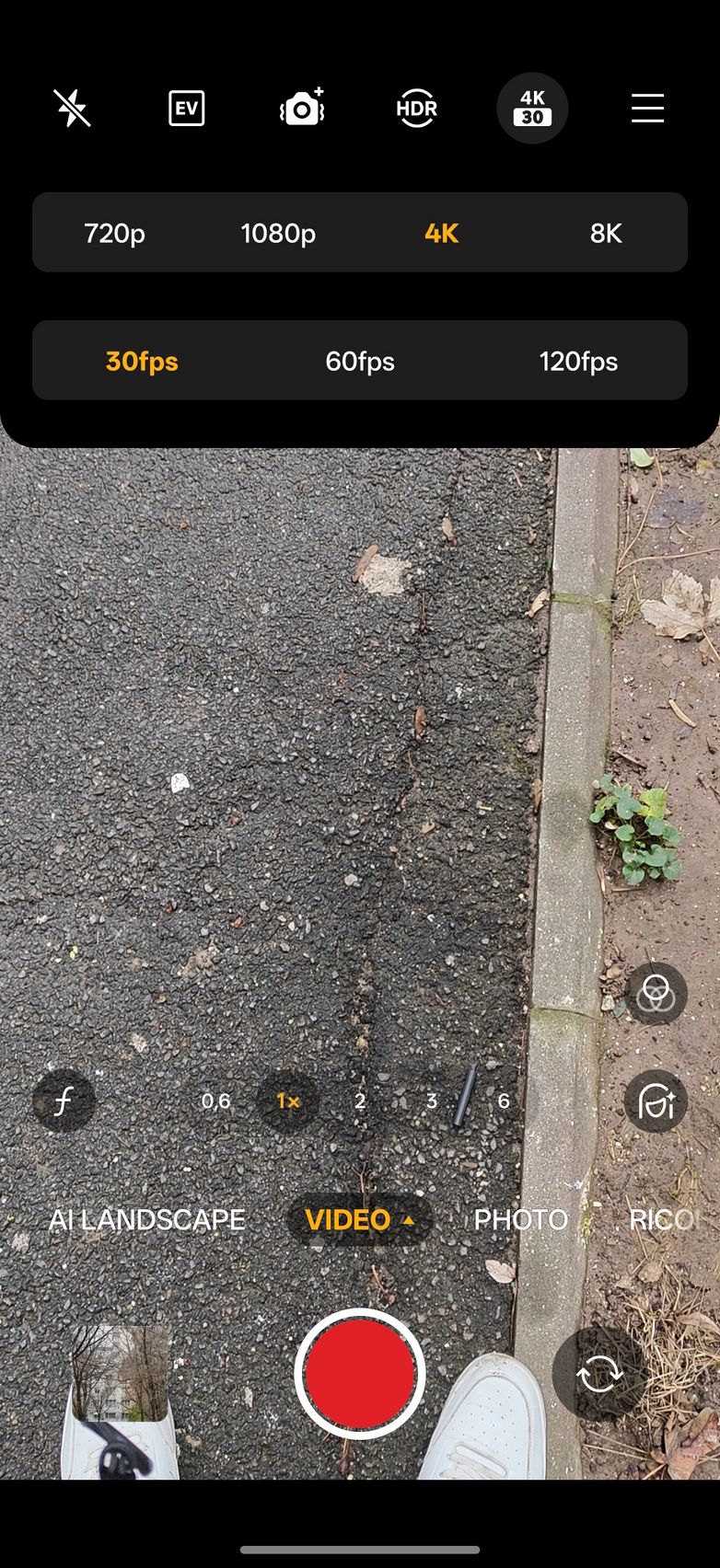Set zoom to 0,6 ultra-wide
Image resolution: width=720 pixels, height=1568 pixels.
point(216,1101)
